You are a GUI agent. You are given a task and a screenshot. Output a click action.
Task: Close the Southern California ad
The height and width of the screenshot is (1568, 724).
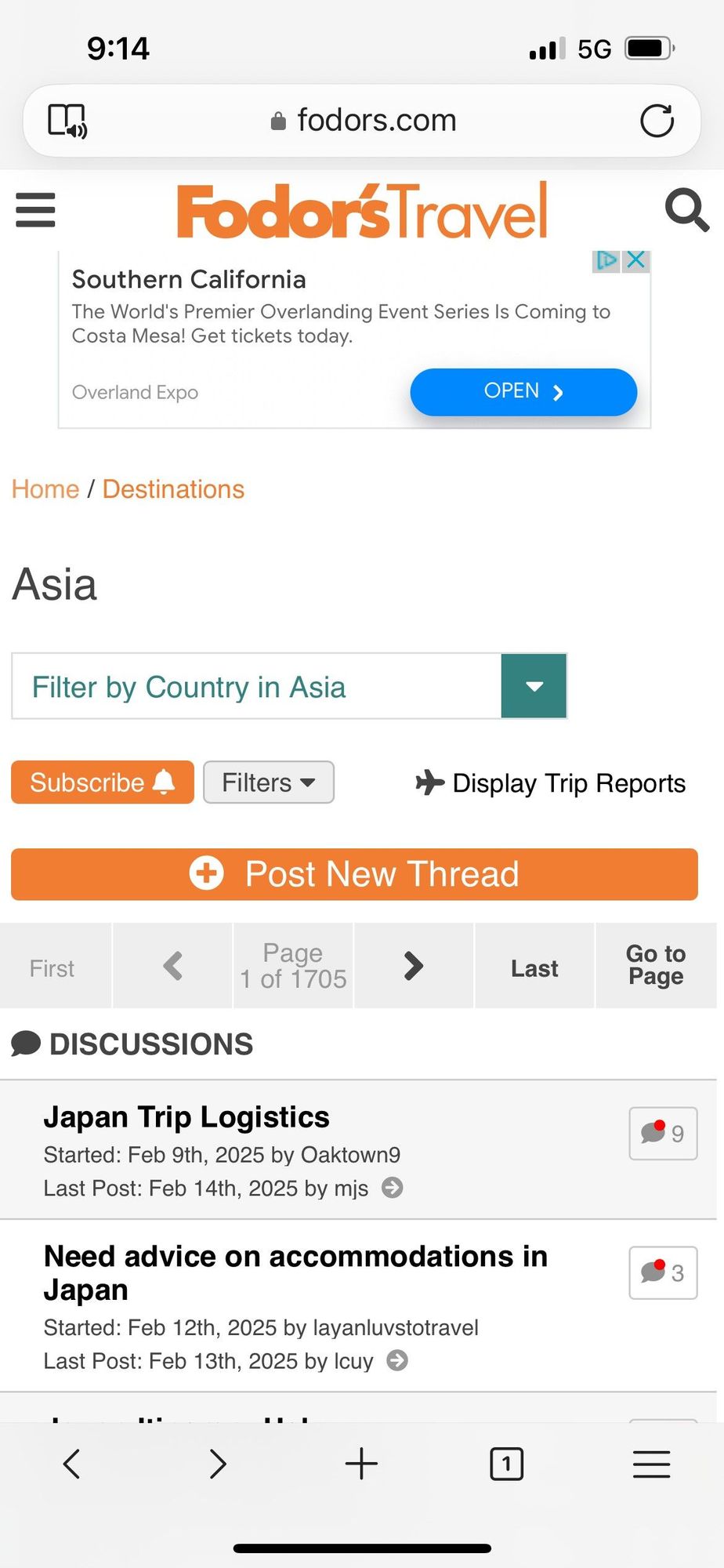click(636, 260)
